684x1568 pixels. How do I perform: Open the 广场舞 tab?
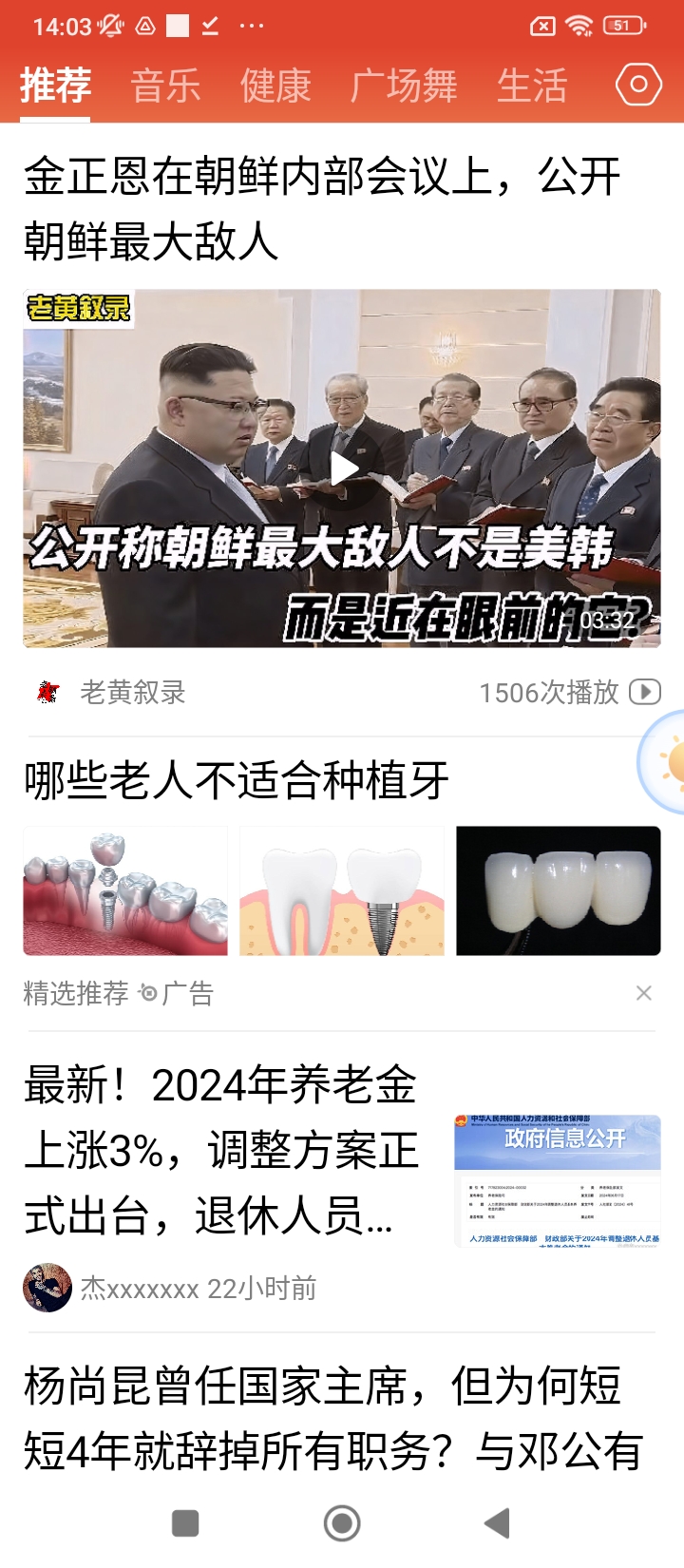tap(404, 86)
